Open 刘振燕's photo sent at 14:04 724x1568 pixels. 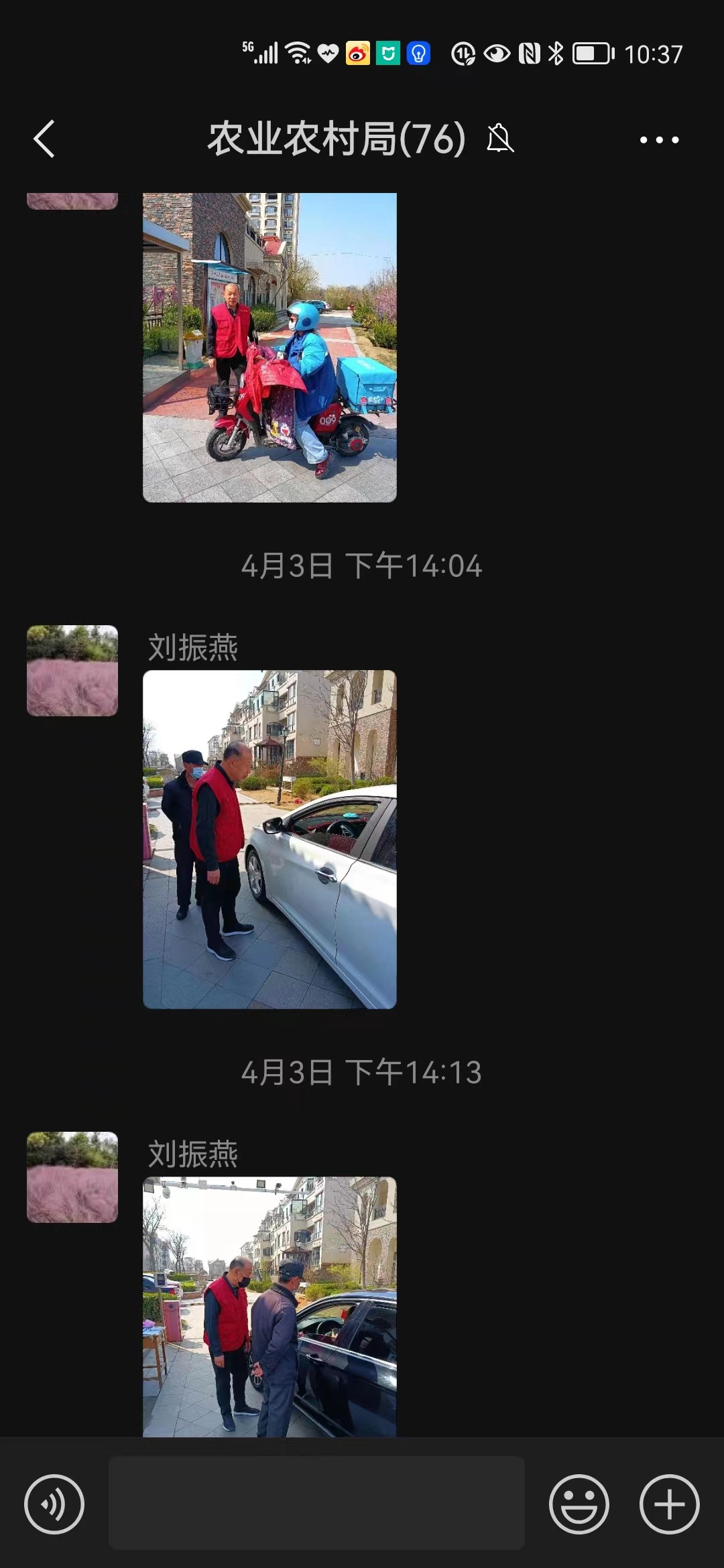click(x=269, y=839)
